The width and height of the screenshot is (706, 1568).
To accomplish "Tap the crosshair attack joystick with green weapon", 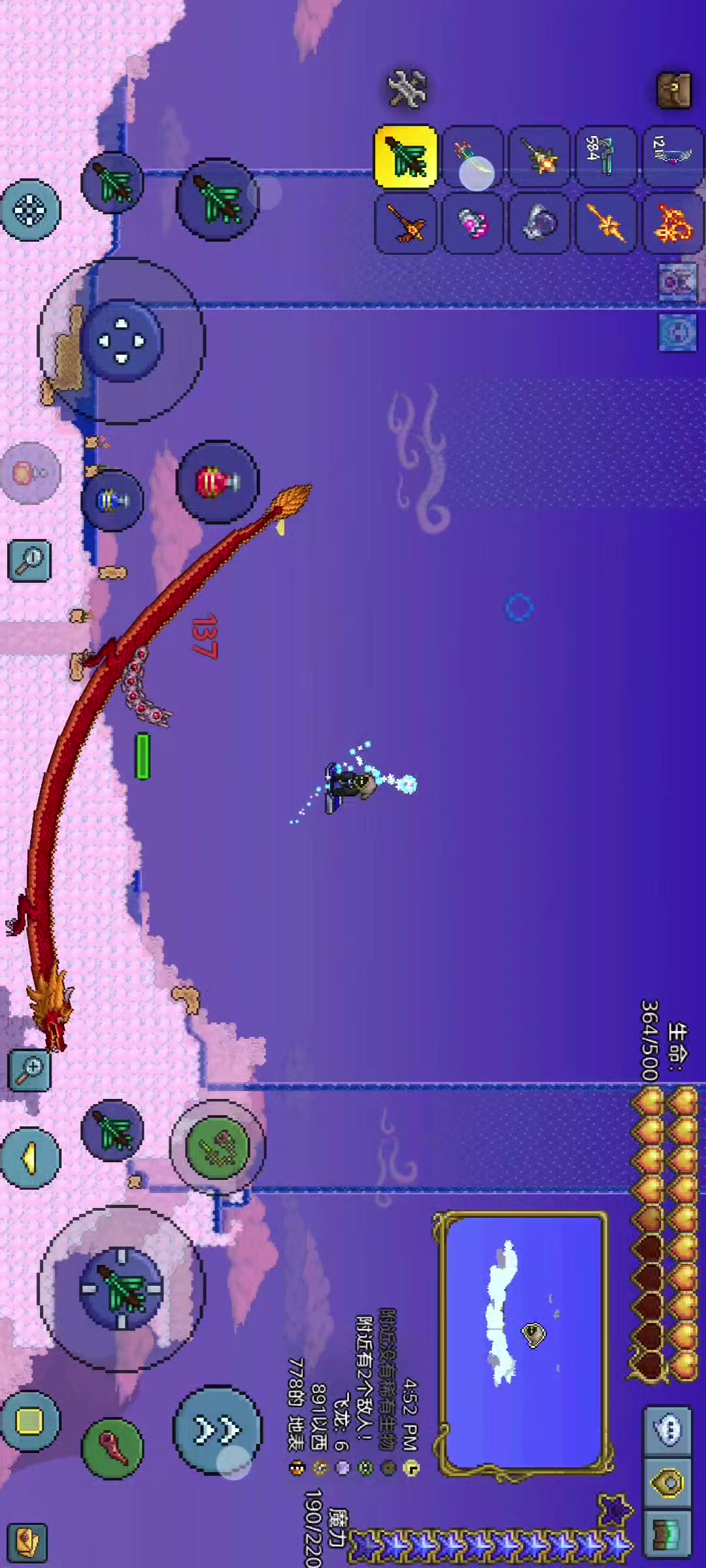I will pyautogui.click(x=122, y=1288).
